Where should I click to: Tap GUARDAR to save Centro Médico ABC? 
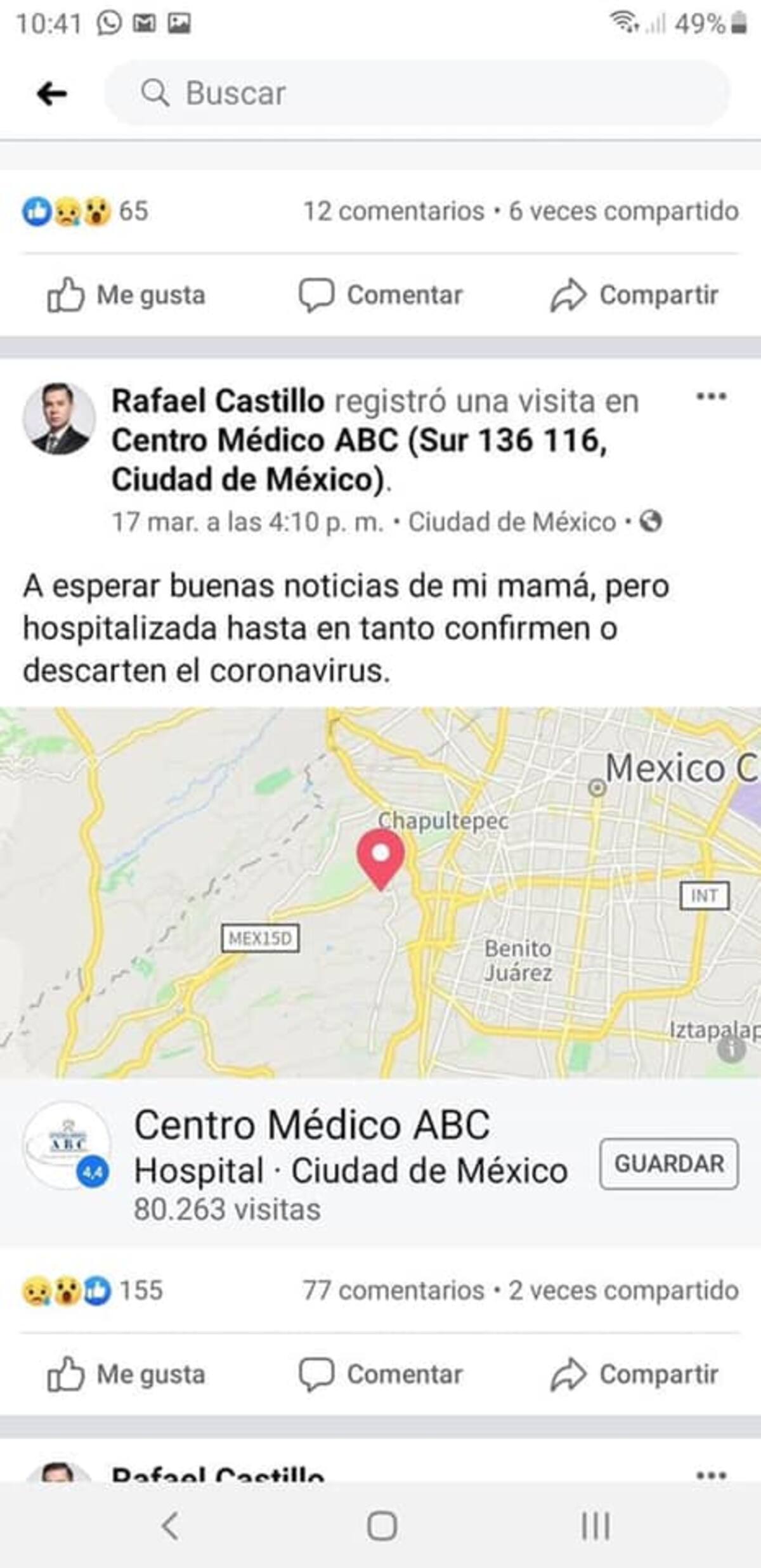click(668, 1164)
